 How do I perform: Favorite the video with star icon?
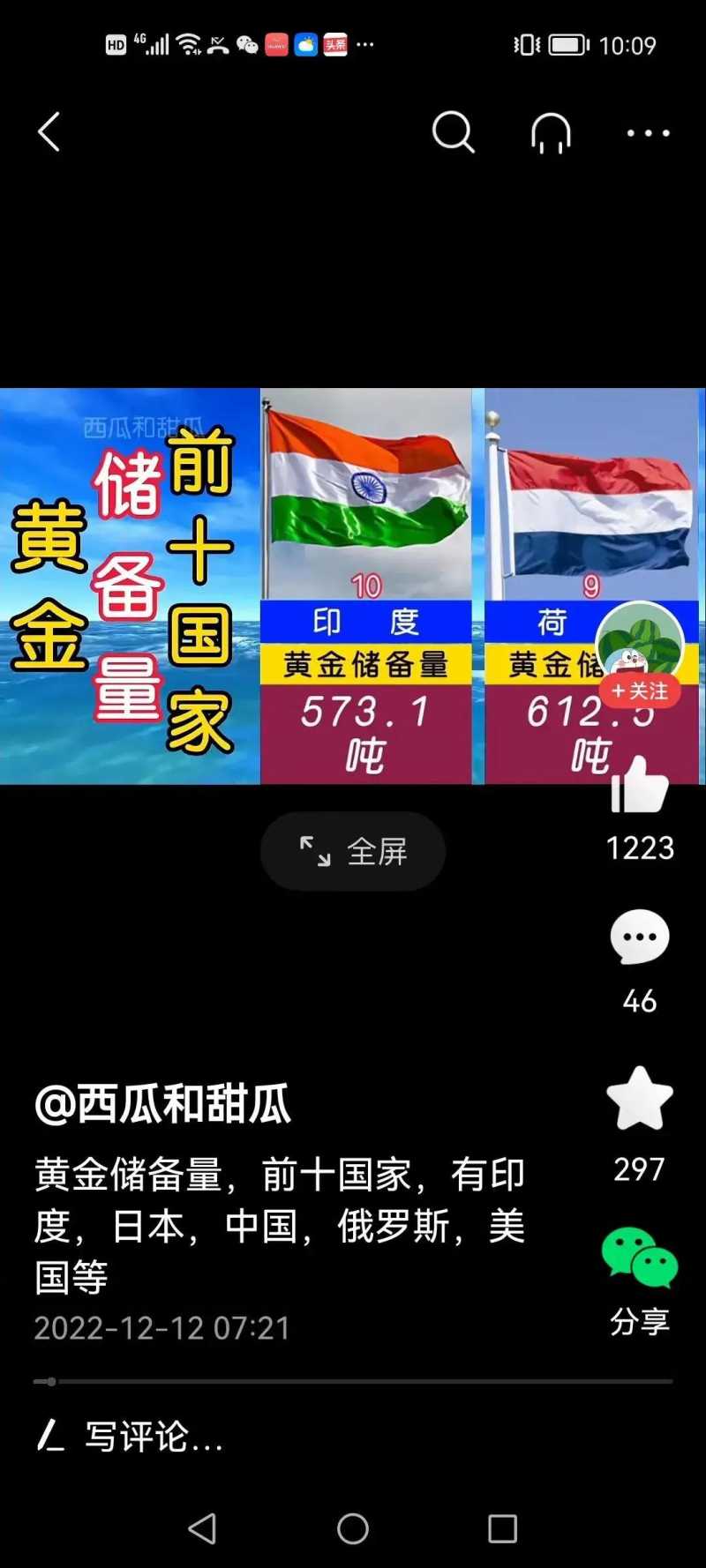pyautogui.click(x=640, y=1098)
